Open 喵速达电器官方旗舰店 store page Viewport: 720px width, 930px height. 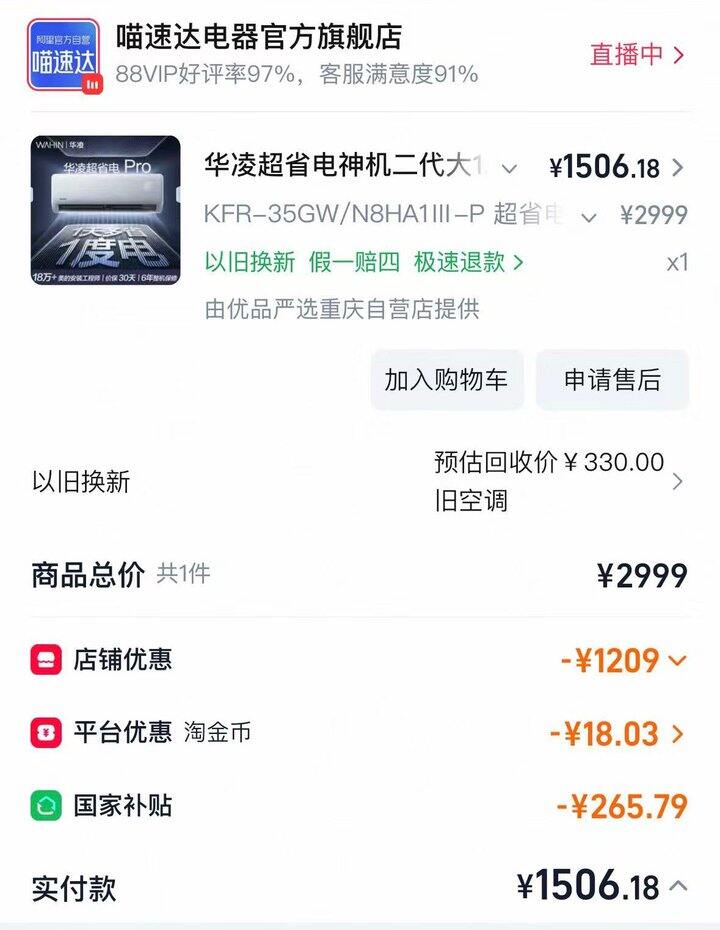pyautogui.click(x=259, y=38)
